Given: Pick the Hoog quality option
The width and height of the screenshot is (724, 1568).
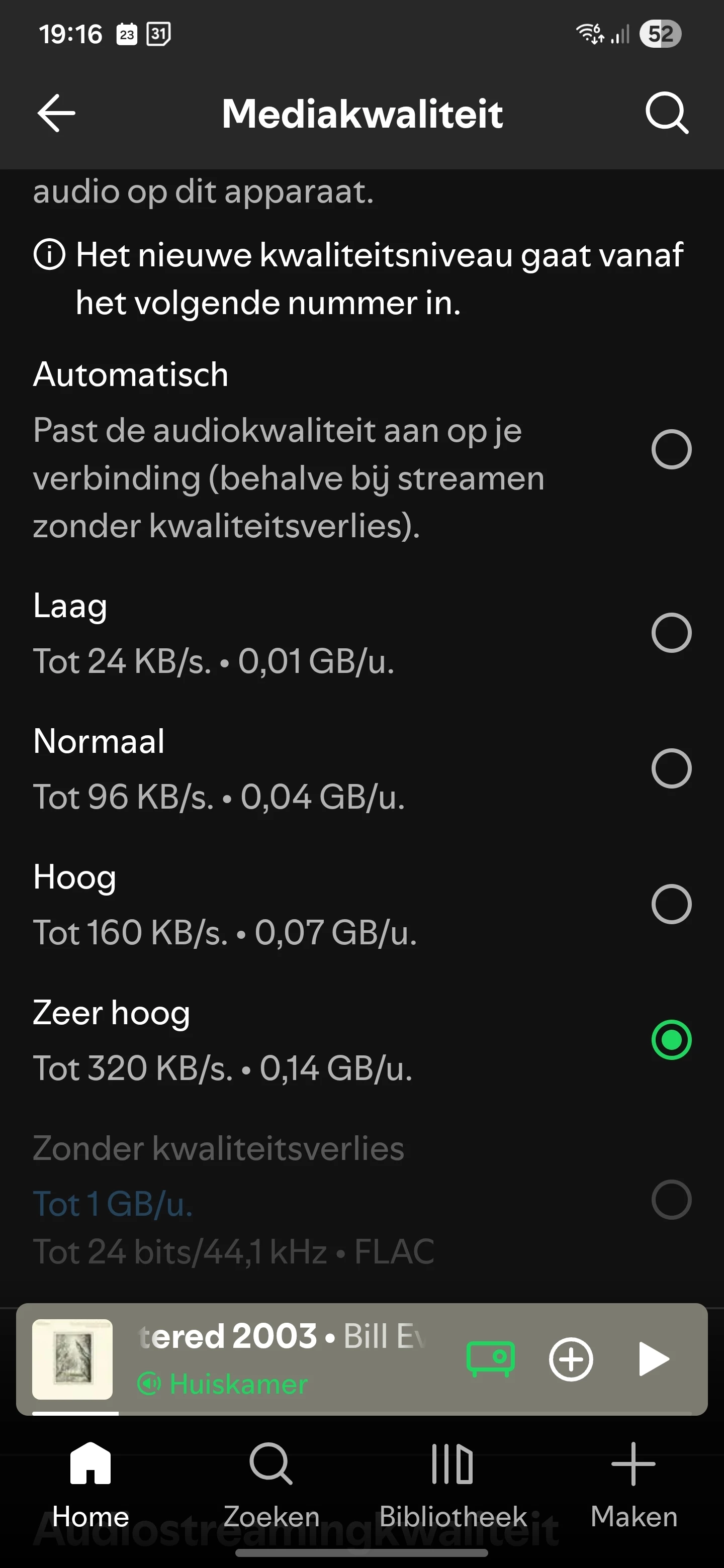Looking at the screenshot, I should click(x=671, y=905).
